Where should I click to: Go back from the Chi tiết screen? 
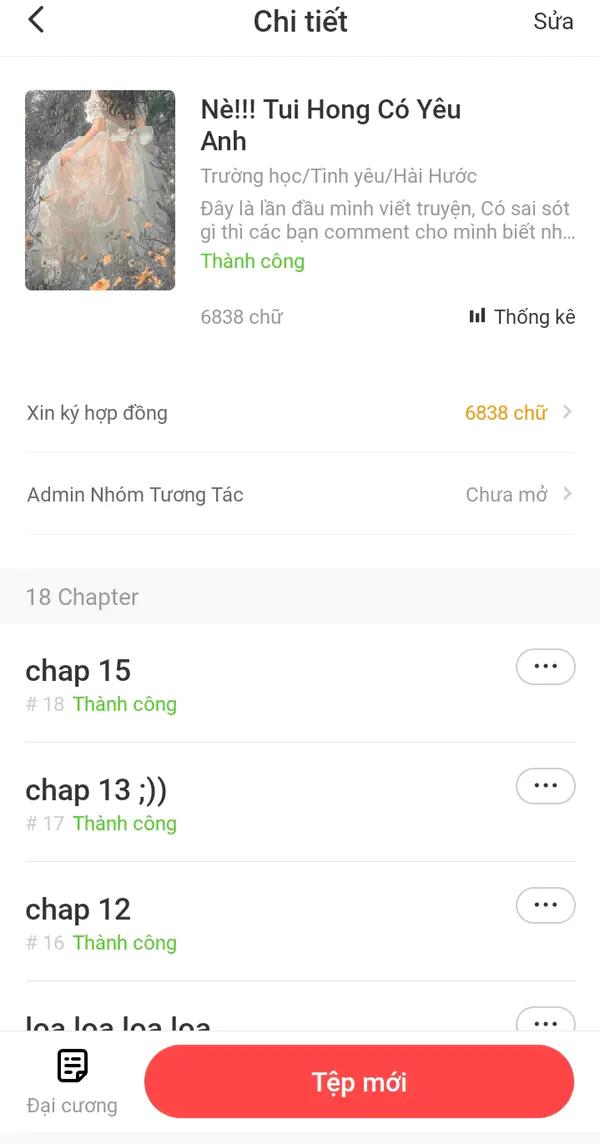tap(37, 20)
